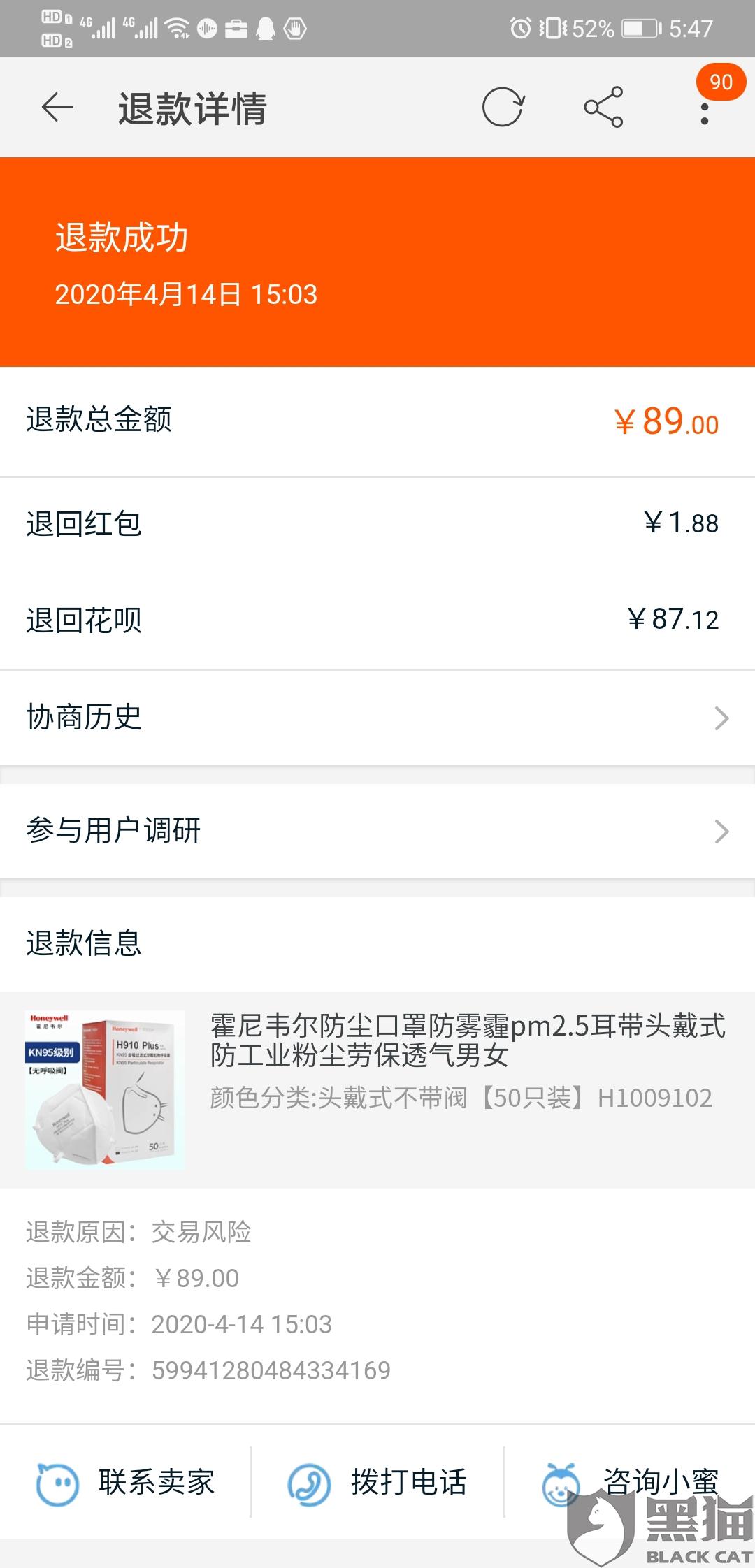Go back using the arrow icon
This screenshot has width=755, height=1568.
[57, 108]
